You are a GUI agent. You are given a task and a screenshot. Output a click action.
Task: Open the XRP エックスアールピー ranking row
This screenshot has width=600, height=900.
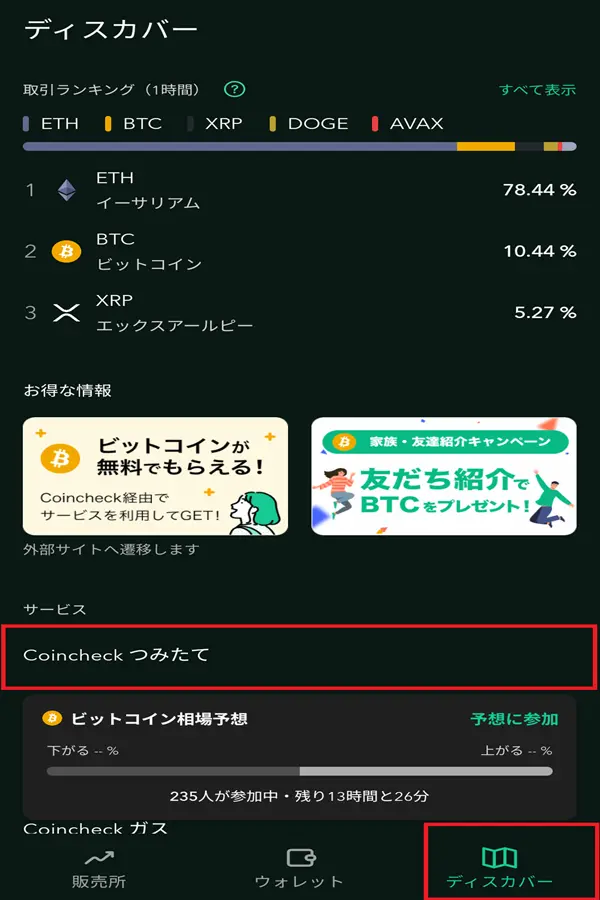pyautogui.click(x=300, y=313)
